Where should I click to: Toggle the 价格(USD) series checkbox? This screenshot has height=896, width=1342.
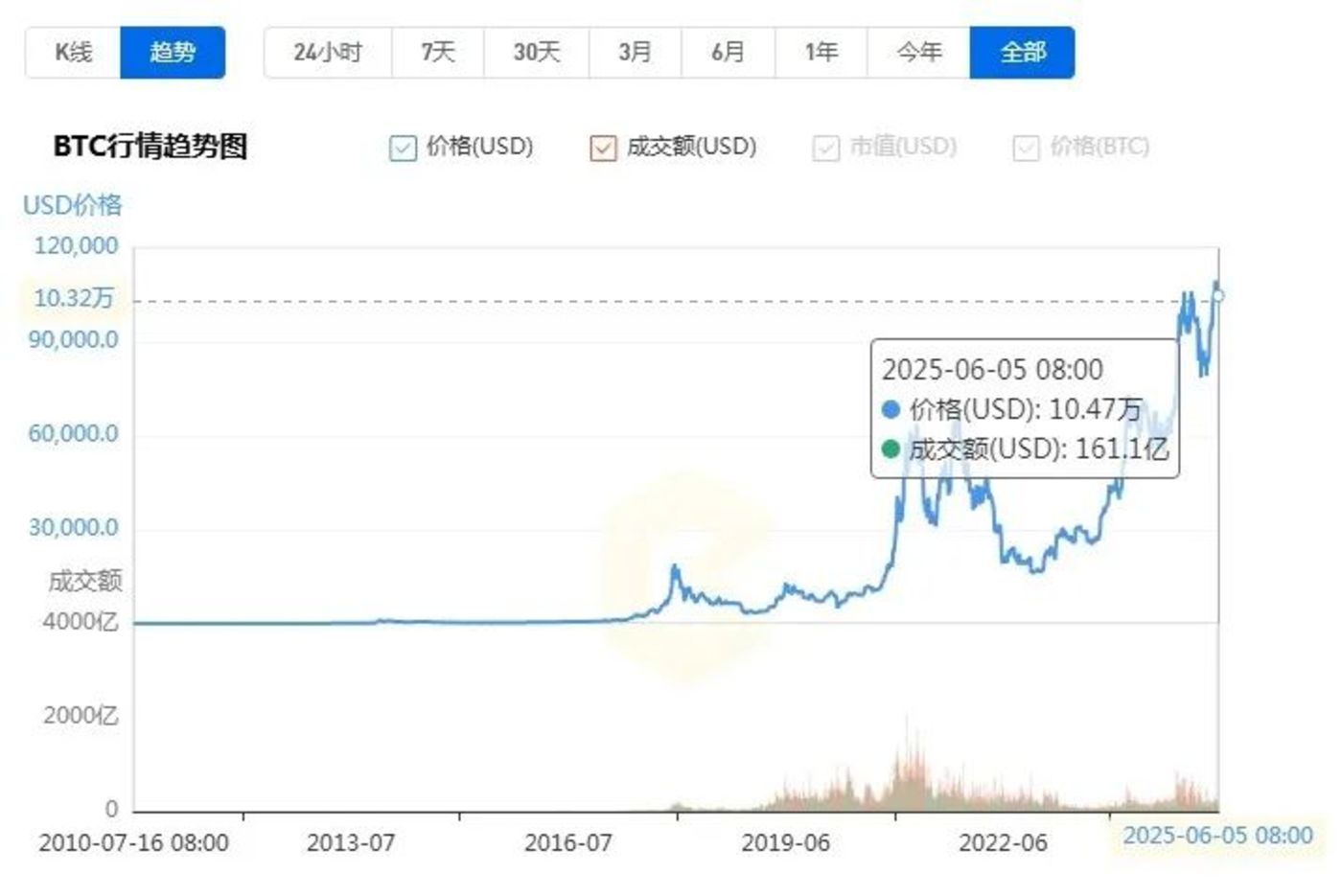(404, 148)
